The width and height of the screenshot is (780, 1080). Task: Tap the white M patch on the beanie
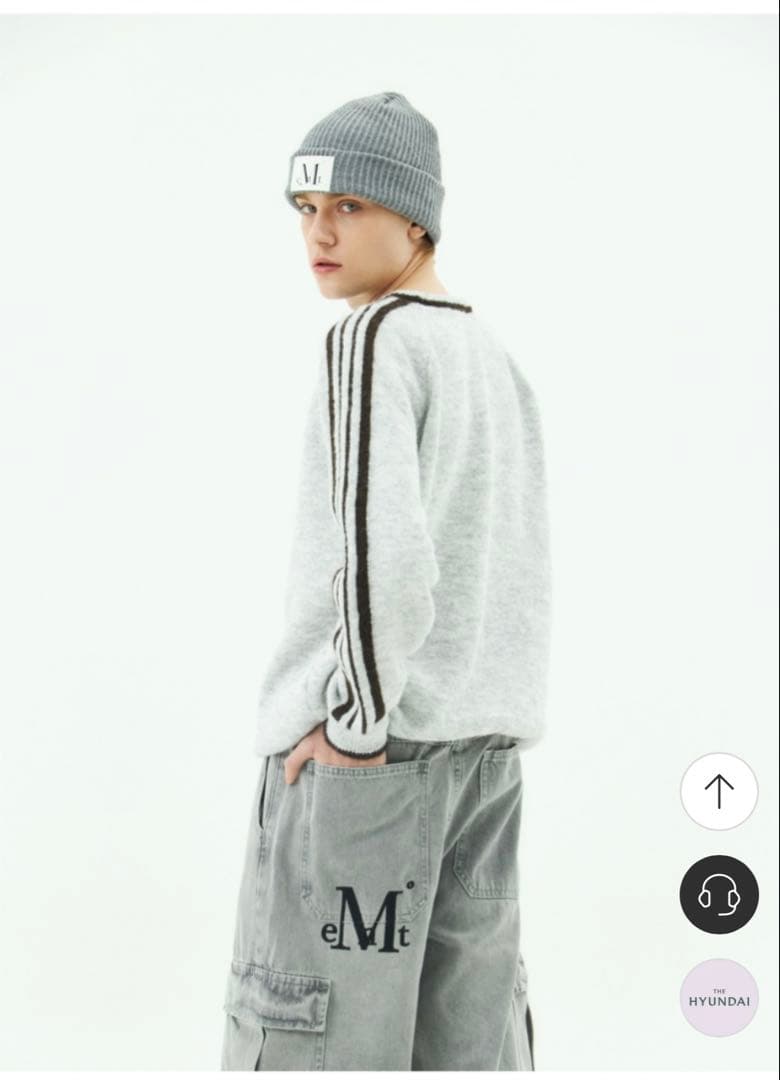point(310,168)
